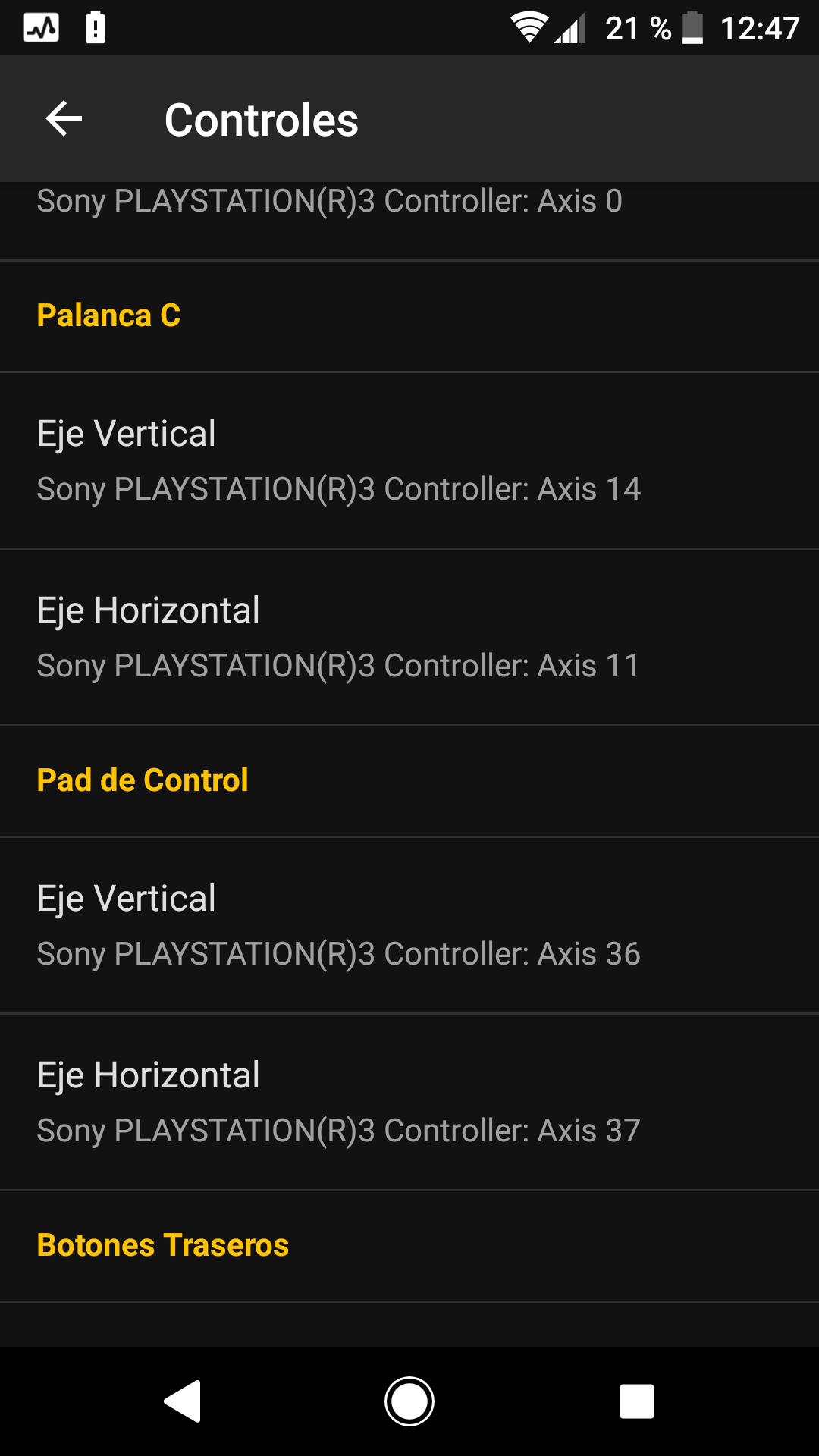Select Eje Horizontal mapped to Axis 11

tap(409, 637)
